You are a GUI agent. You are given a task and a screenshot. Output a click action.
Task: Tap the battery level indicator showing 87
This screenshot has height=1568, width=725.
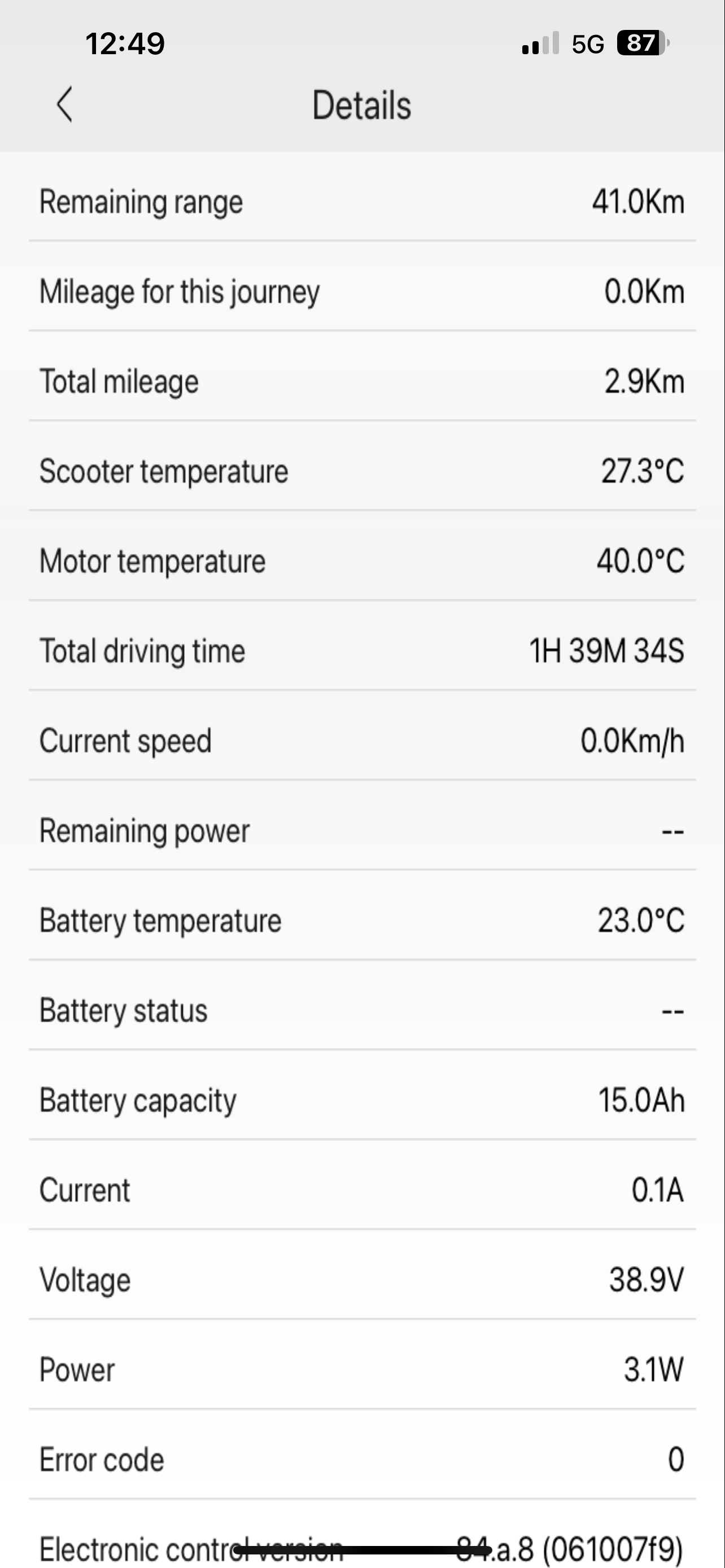point(640,41)
